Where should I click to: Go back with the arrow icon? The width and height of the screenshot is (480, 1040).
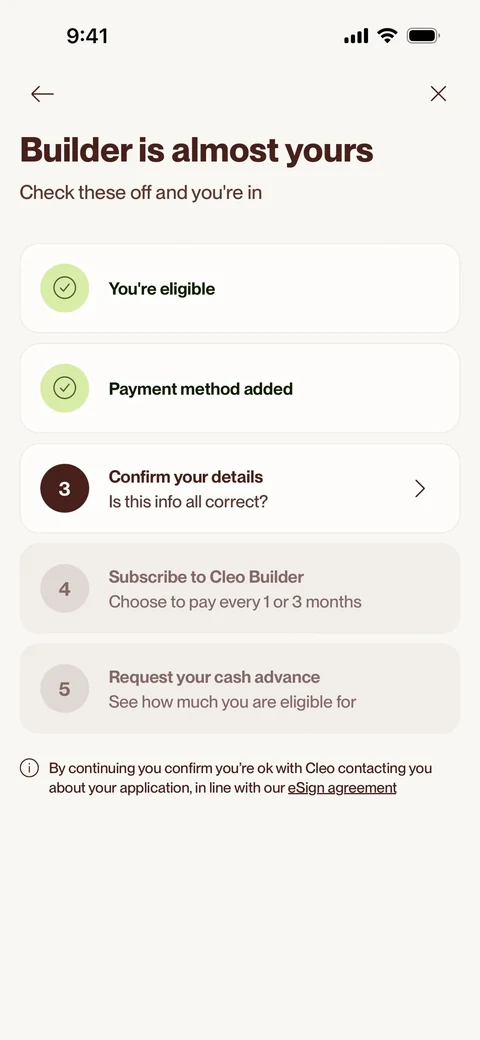tap(42, 94)
